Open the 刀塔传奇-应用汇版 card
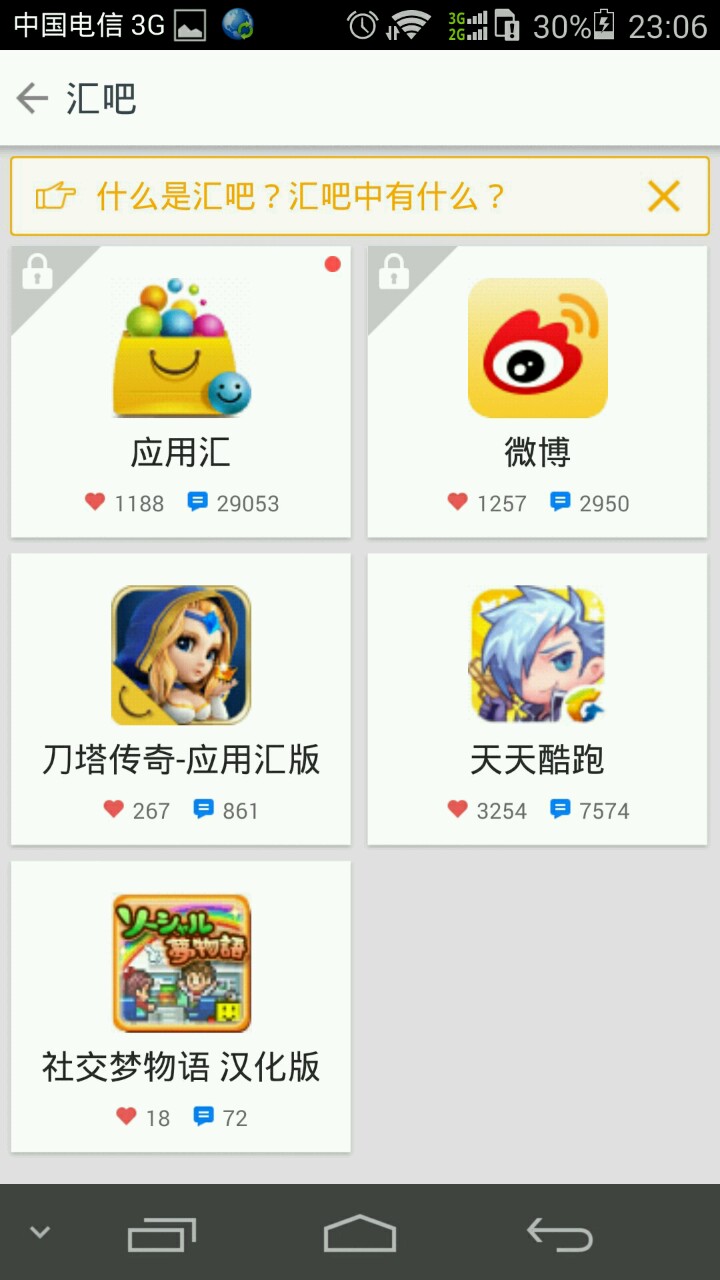This screenshot has width=720, height=1280. tap(181, 699)
